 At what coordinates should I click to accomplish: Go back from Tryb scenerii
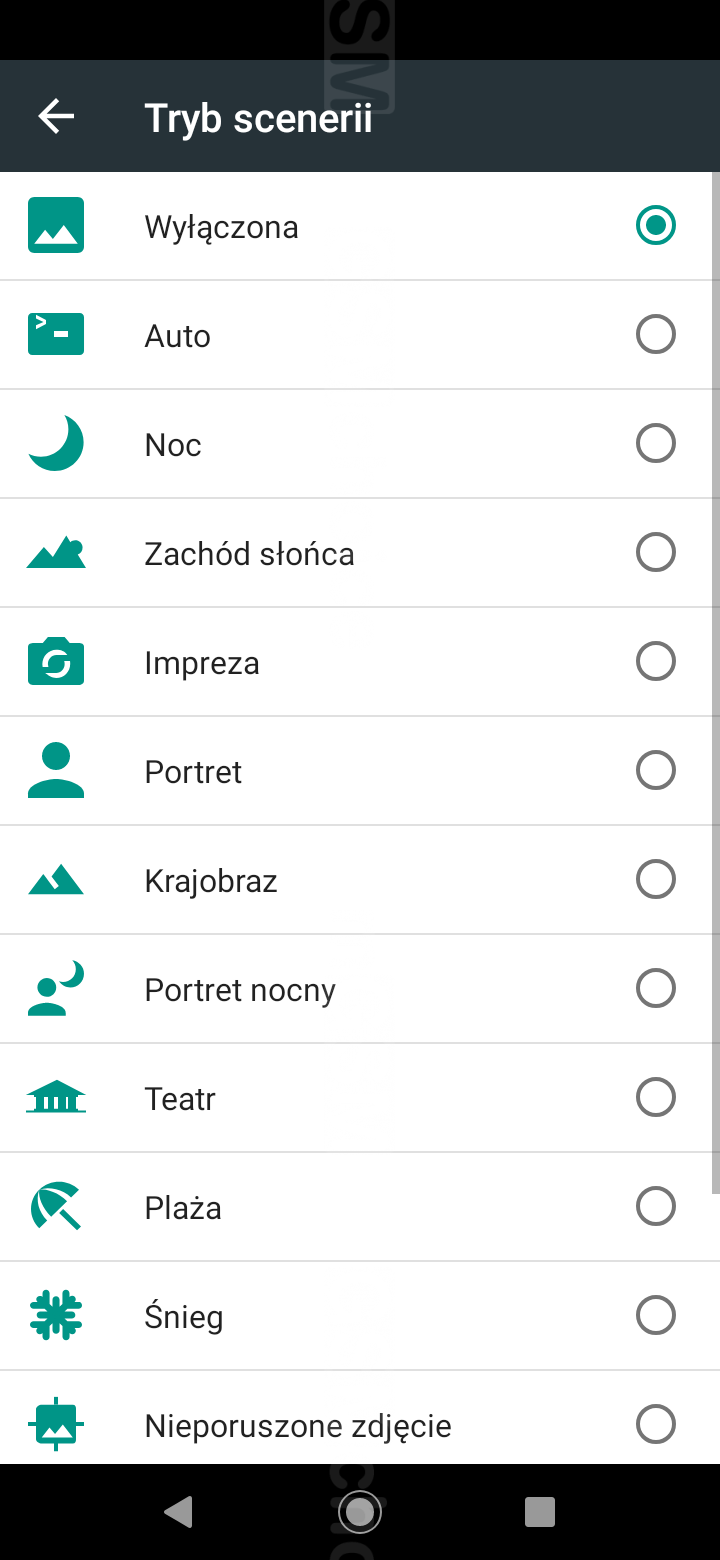tap(56, 117)
